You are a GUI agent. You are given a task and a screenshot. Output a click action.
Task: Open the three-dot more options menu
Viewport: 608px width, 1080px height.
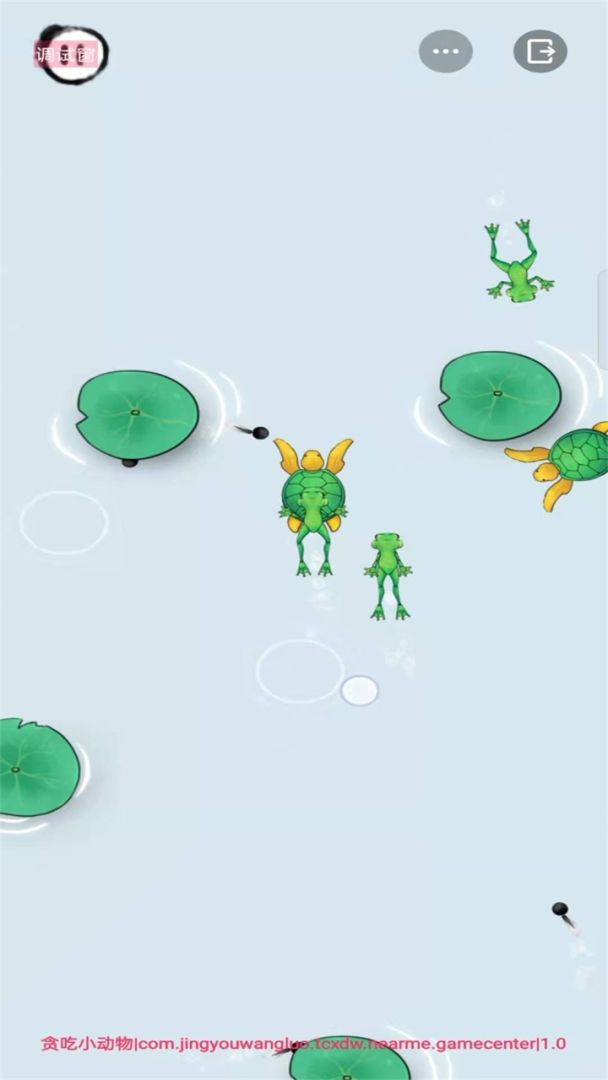coord(445,51)
